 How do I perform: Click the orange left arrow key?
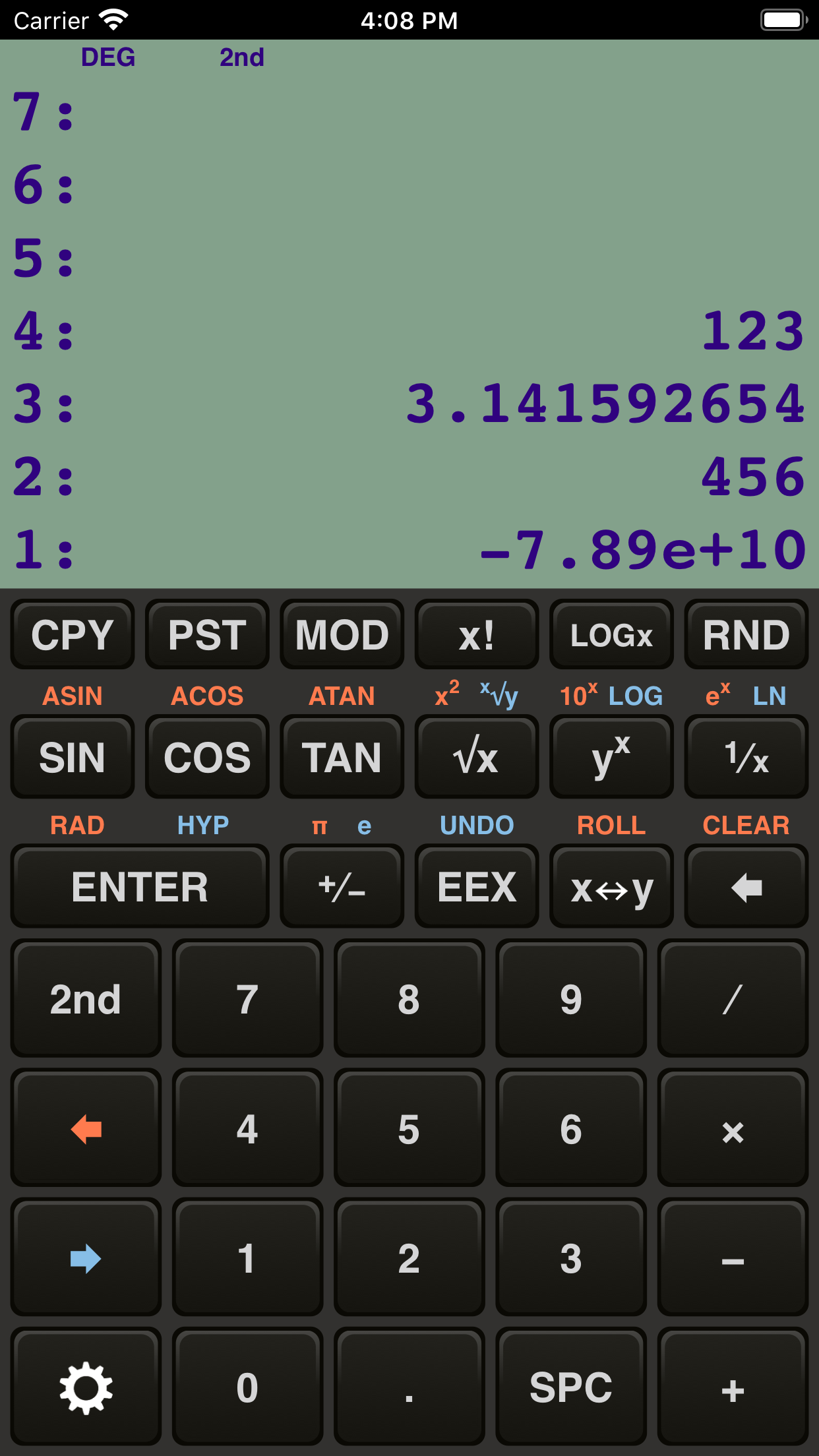tap(86, 1129)
